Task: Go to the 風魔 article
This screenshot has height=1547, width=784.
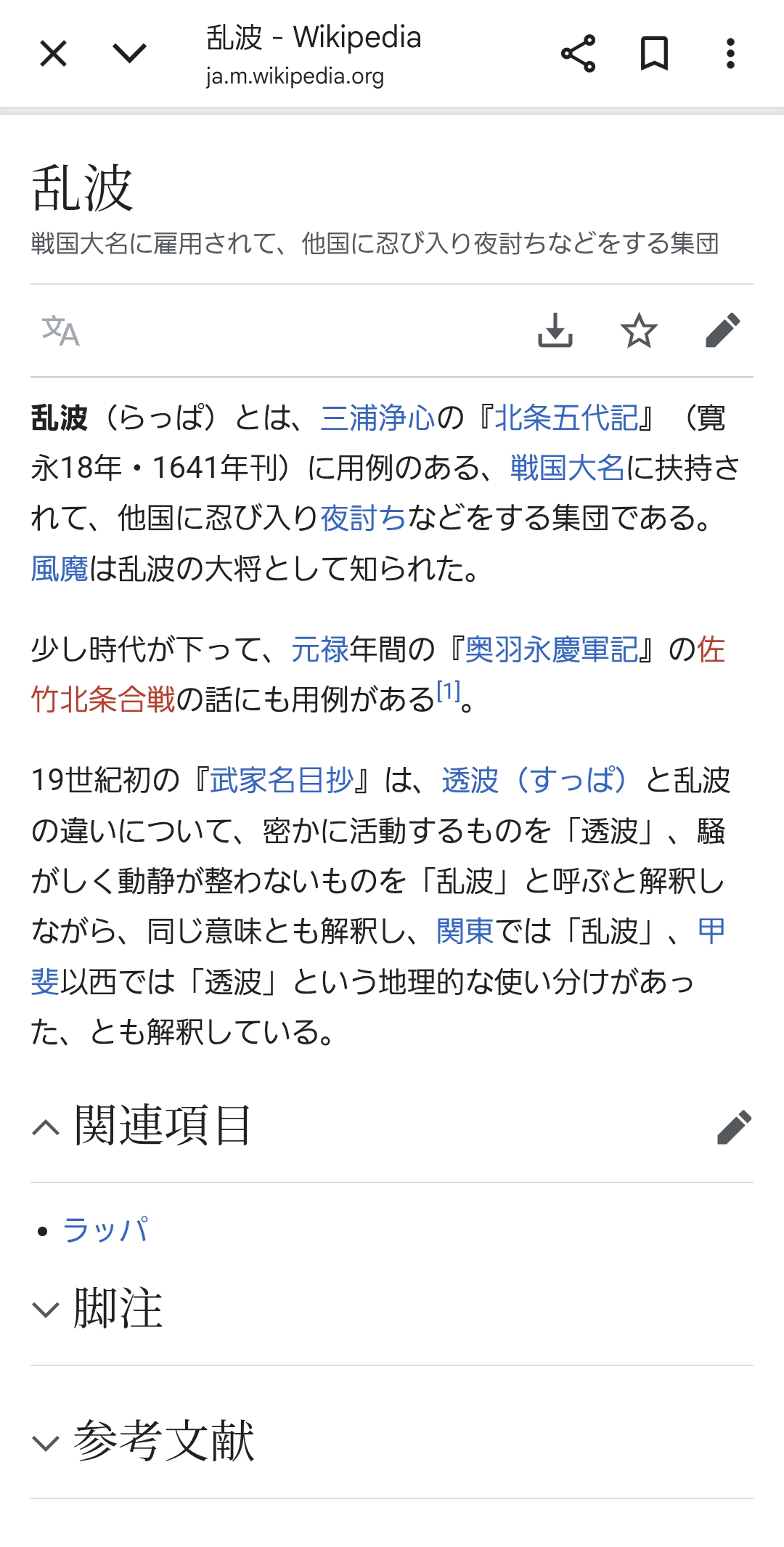Action: click(60, 569)
